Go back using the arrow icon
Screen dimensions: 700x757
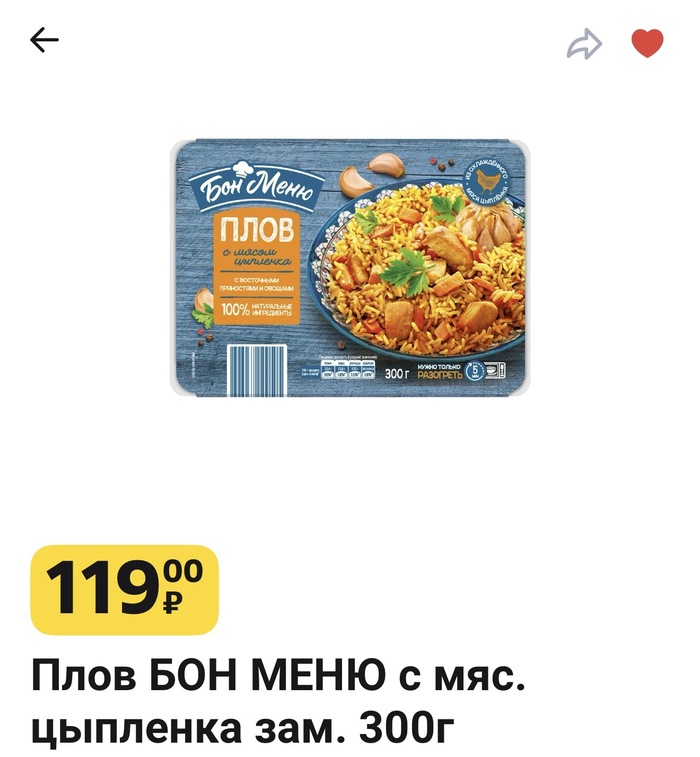pyautogui.click(x=44, y=41)
